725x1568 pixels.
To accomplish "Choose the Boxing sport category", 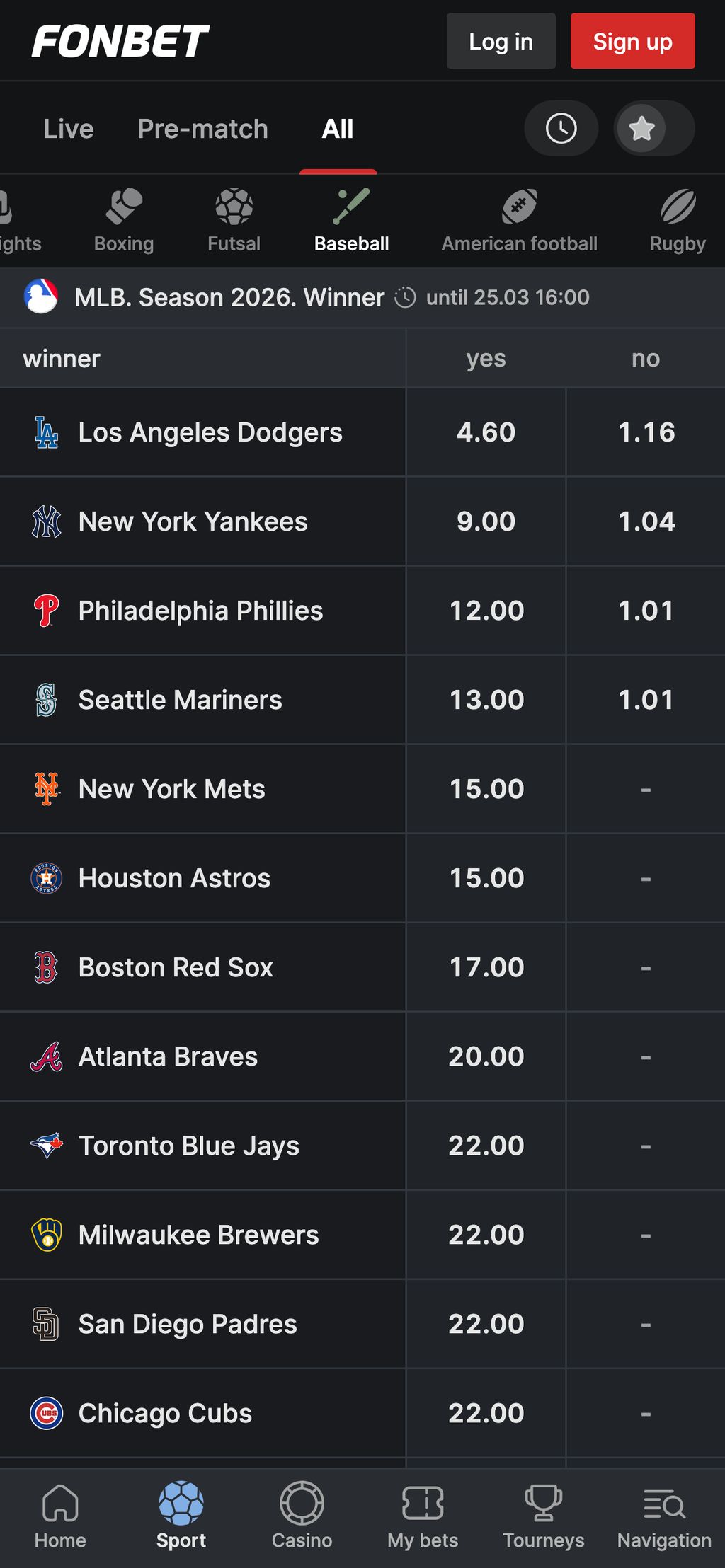I will tap(124, 221).
